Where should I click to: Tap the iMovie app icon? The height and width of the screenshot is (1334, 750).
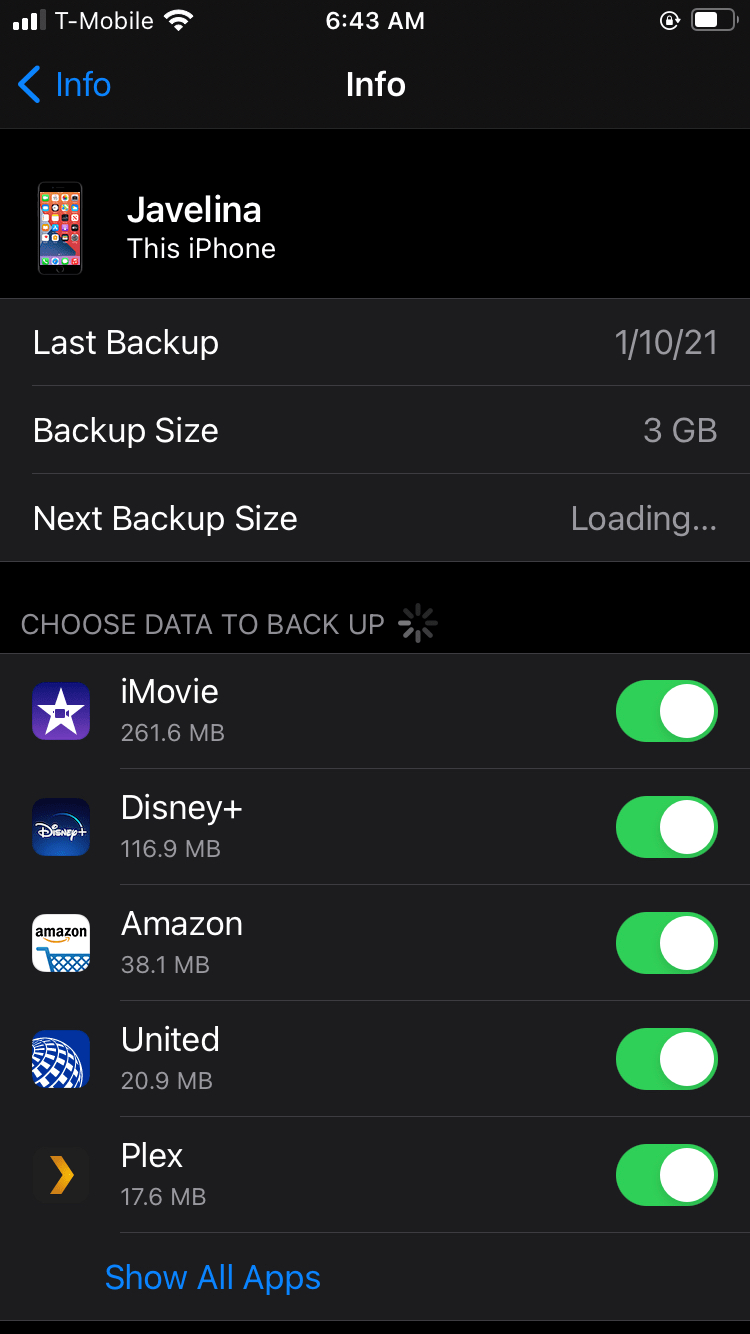click(x=61, y=711)
